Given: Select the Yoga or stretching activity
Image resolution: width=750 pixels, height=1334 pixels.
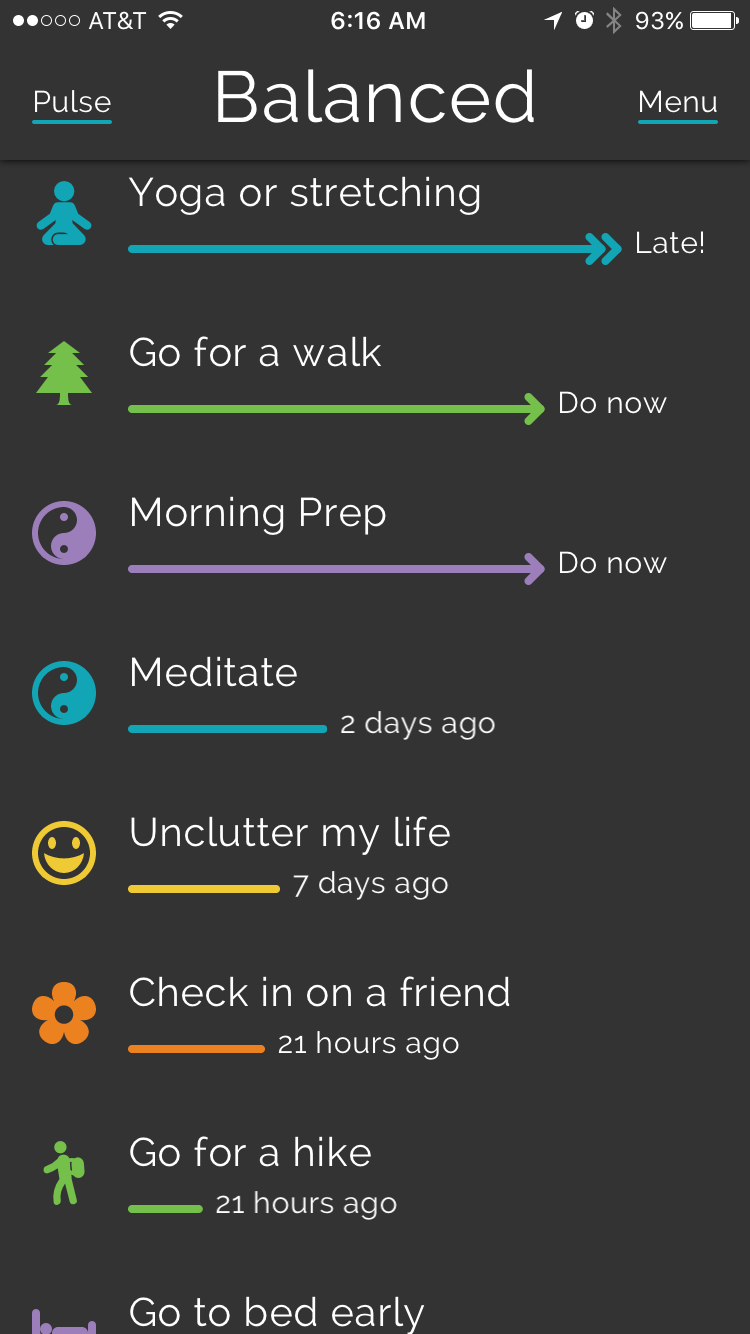Looking at the screenshot, I should [305, 194].
